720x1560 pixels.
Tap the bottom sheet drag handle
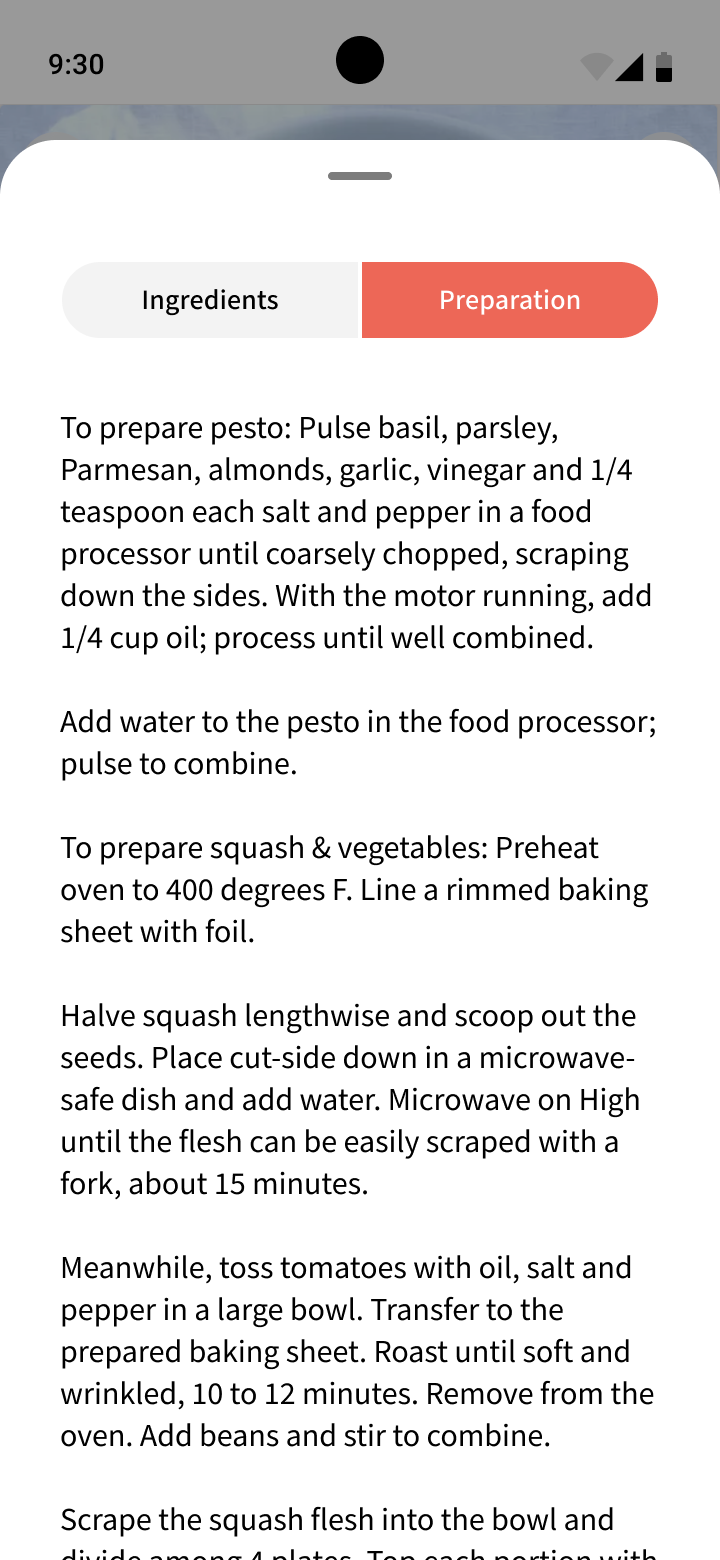360,176
